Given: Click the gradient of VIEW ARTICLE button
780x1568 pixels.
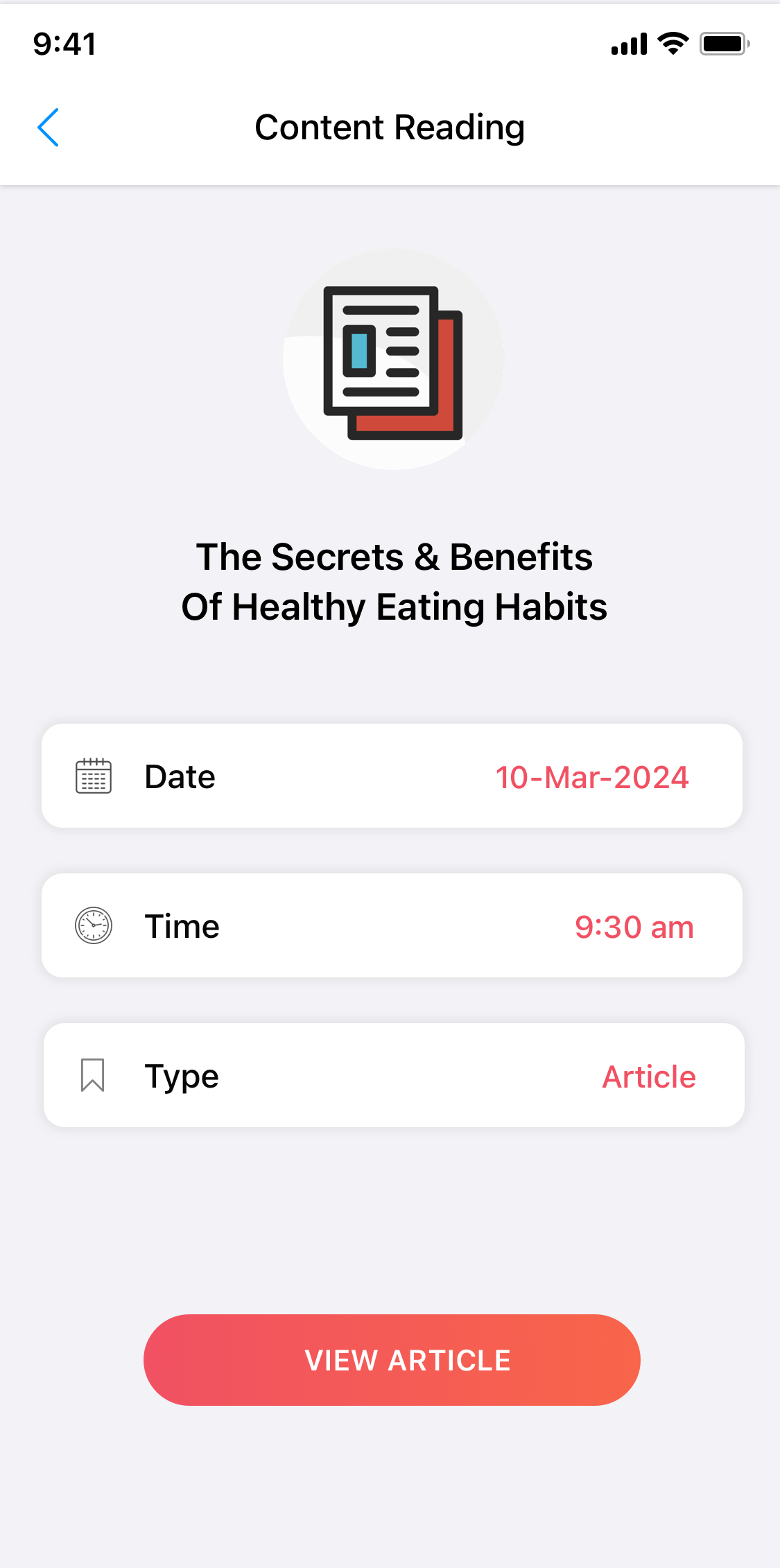Looking at the screenshot, I should coord(392,1359).
